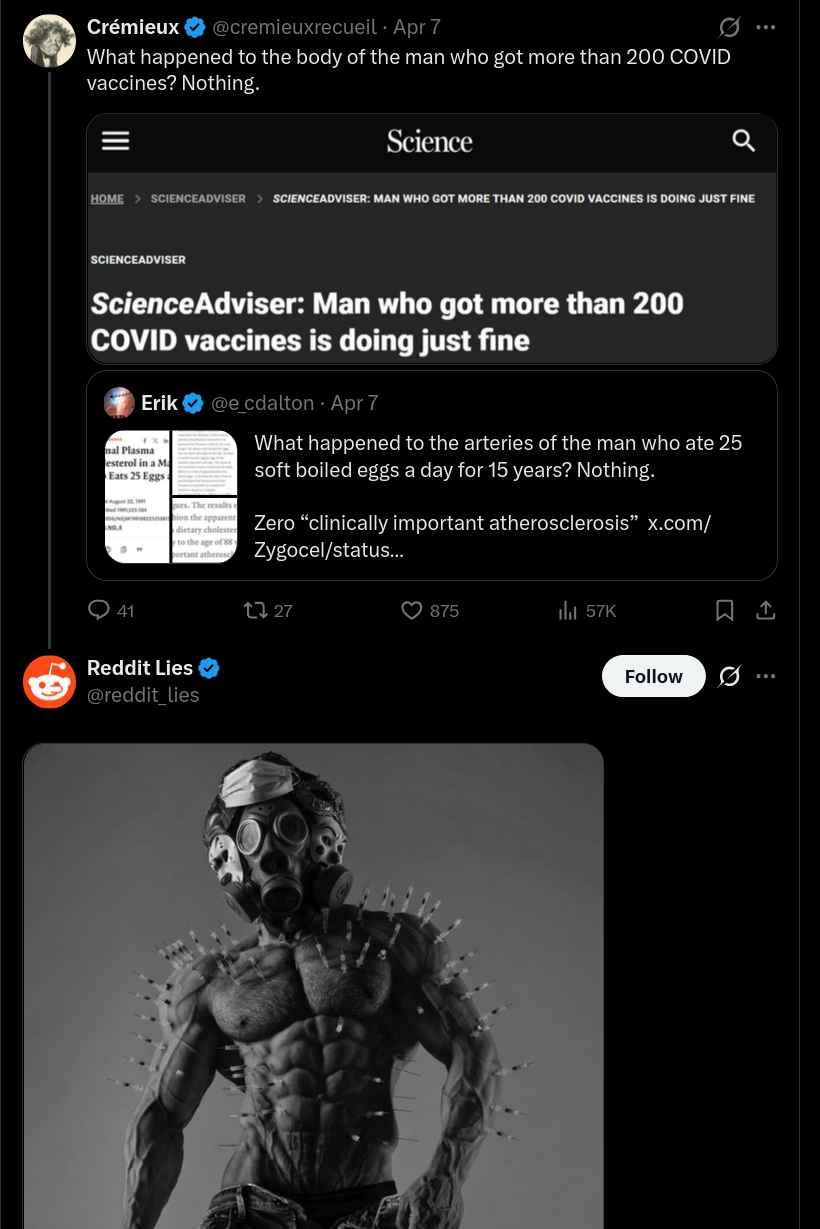Open the Grok icon on Reddit Lies post
820x1229 pixels.
pyautogui.click(x=730, y=677)
